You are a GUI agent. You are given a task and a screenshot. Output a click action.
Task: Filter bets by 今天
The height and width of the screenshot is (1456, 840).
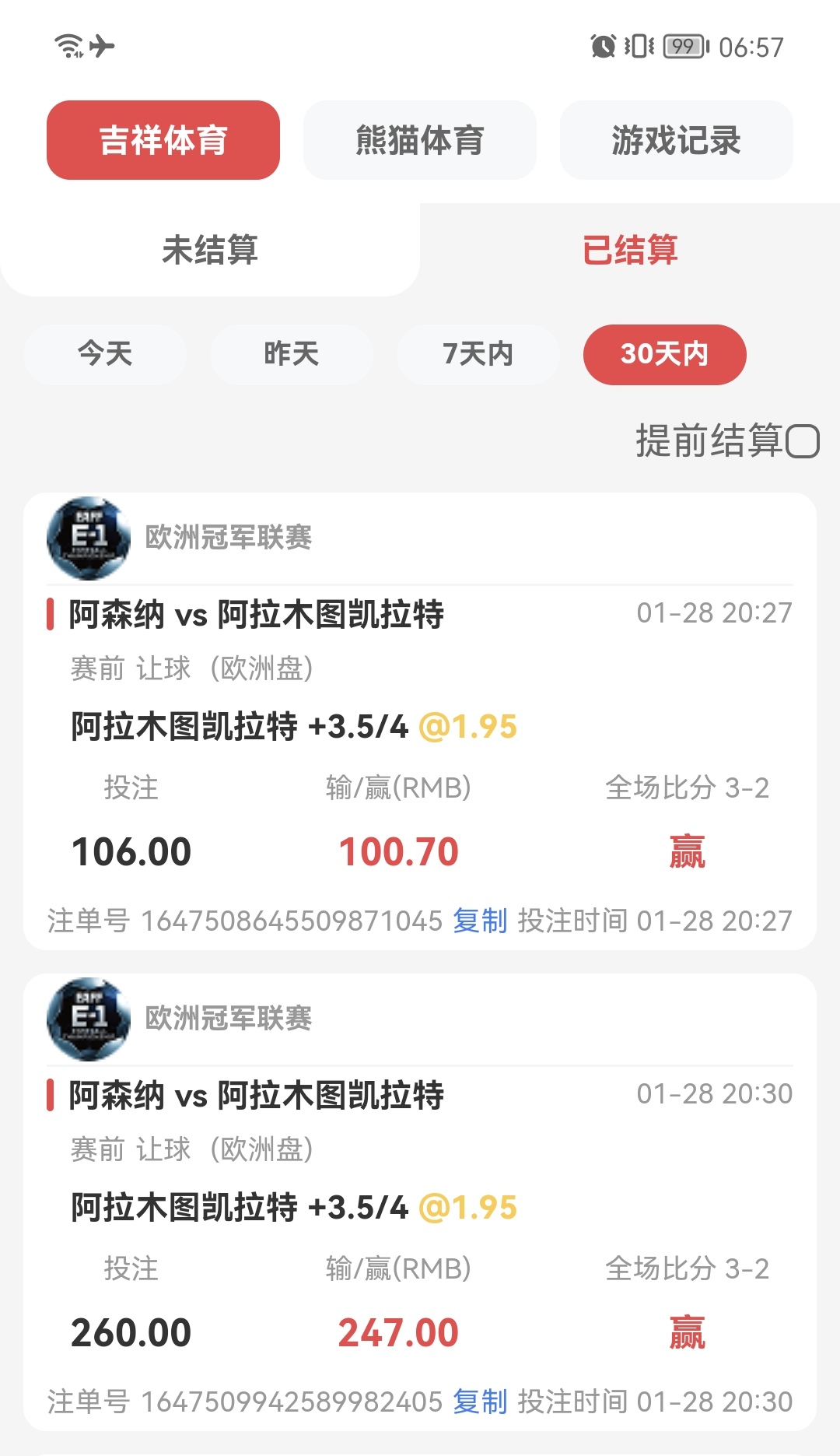click(x=105, y=354)
